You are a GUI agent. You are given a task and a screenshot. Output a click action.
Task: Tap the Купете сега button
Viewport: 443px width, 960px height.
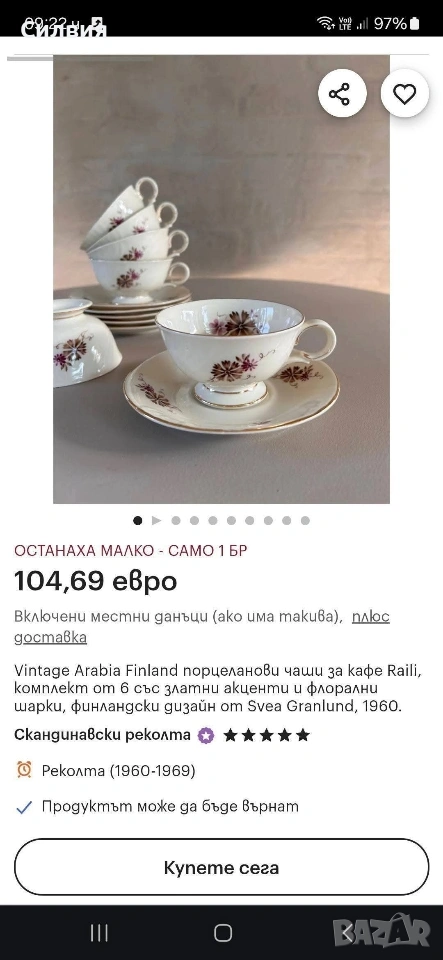point(222,868)
